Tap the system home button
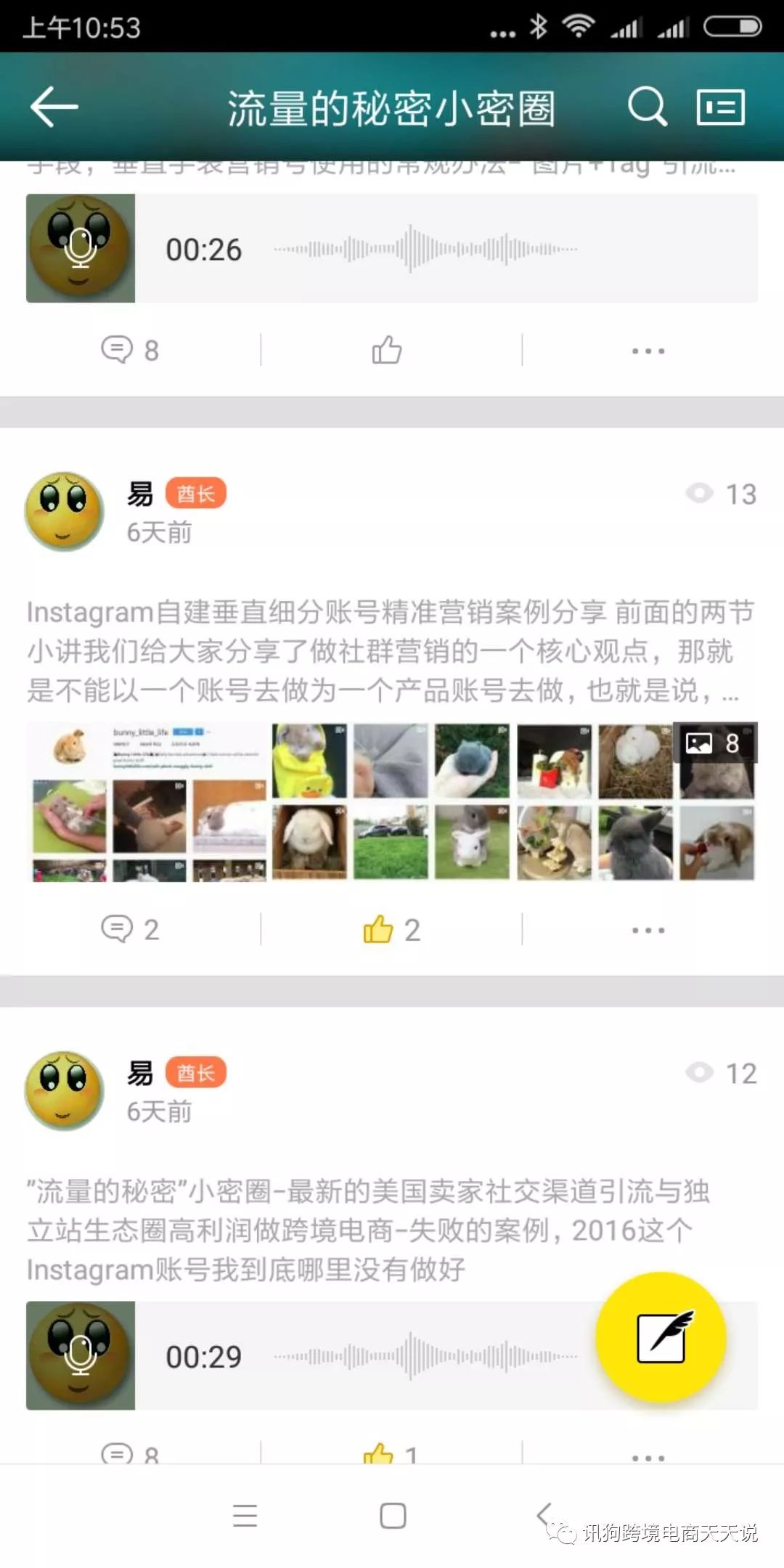Screen dimensions: 784x1568 click(x=393, y=1516)
